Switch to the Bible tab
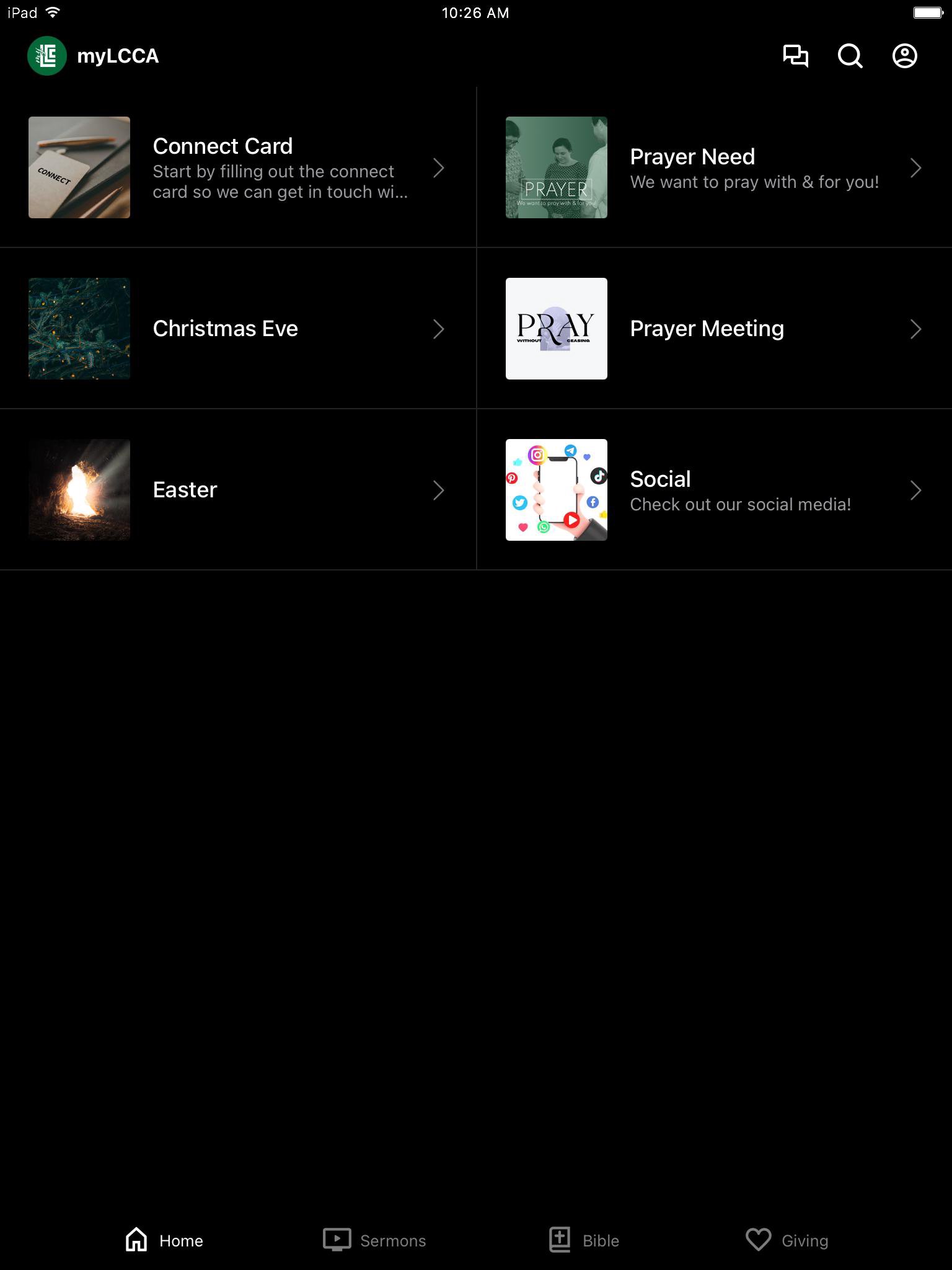 (x=584, y=1240)
